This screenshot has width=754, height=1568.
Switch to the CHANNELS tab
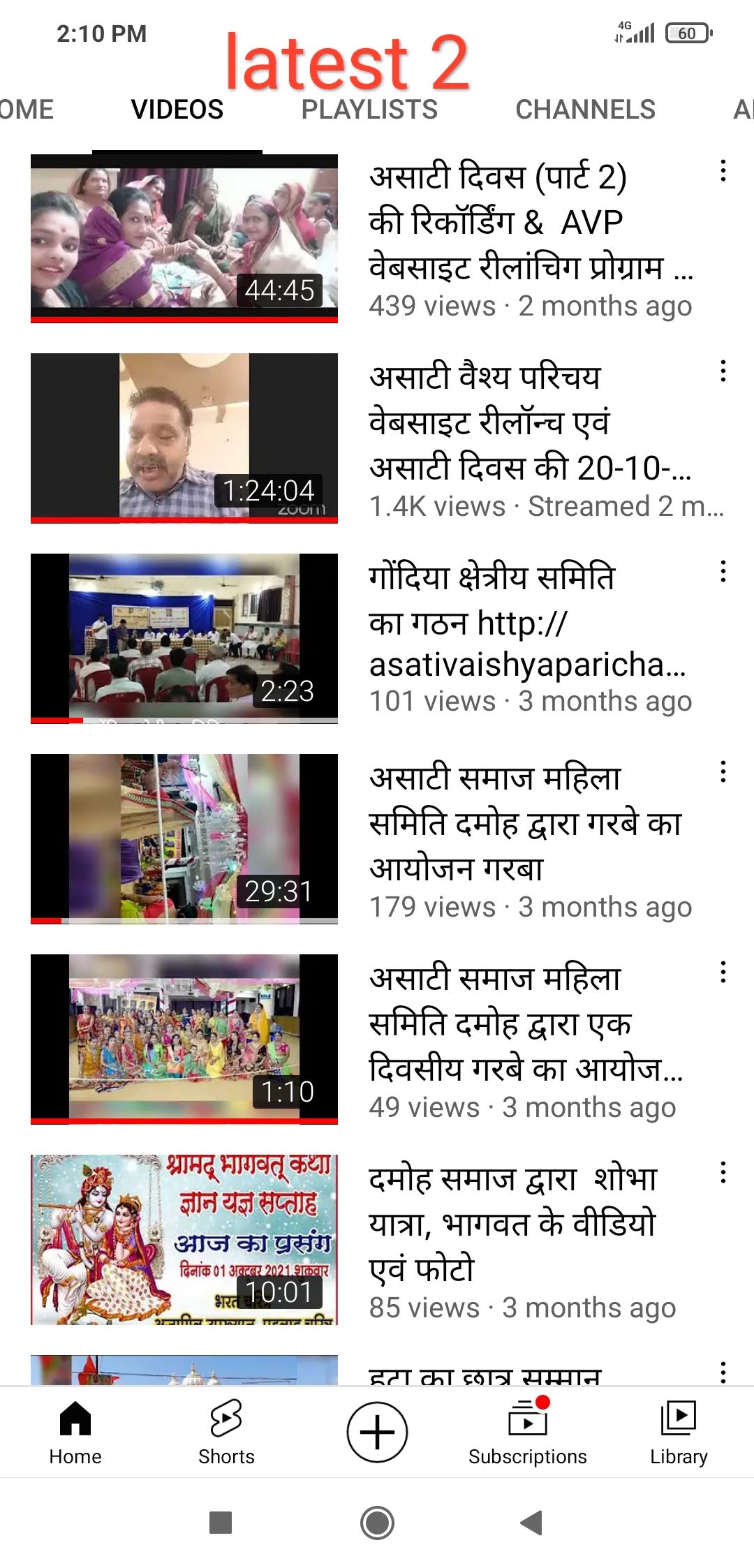pyautogui.click(x=585, y=110)
